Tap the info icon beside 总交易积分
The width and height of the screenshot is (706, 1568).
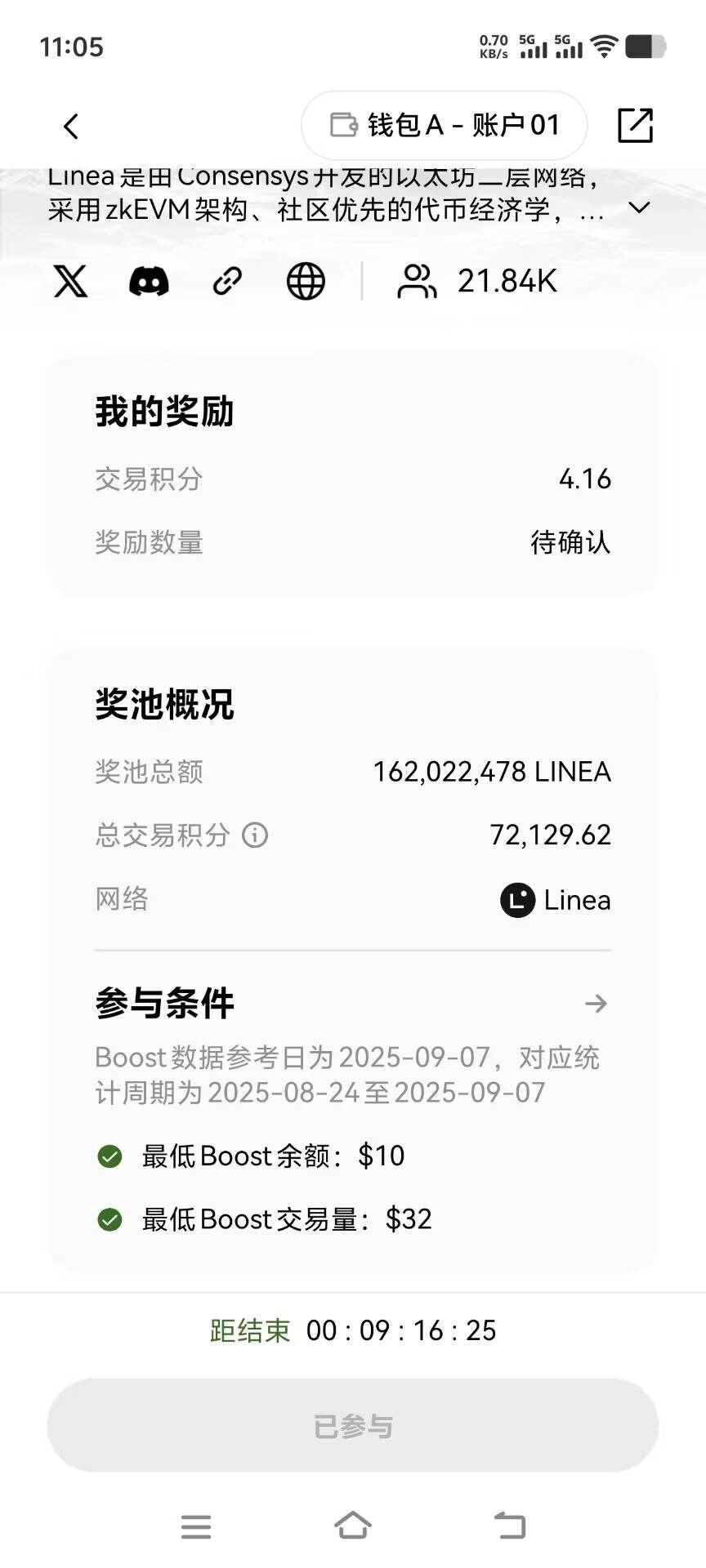pyautogui.click(x=254, y=835)
